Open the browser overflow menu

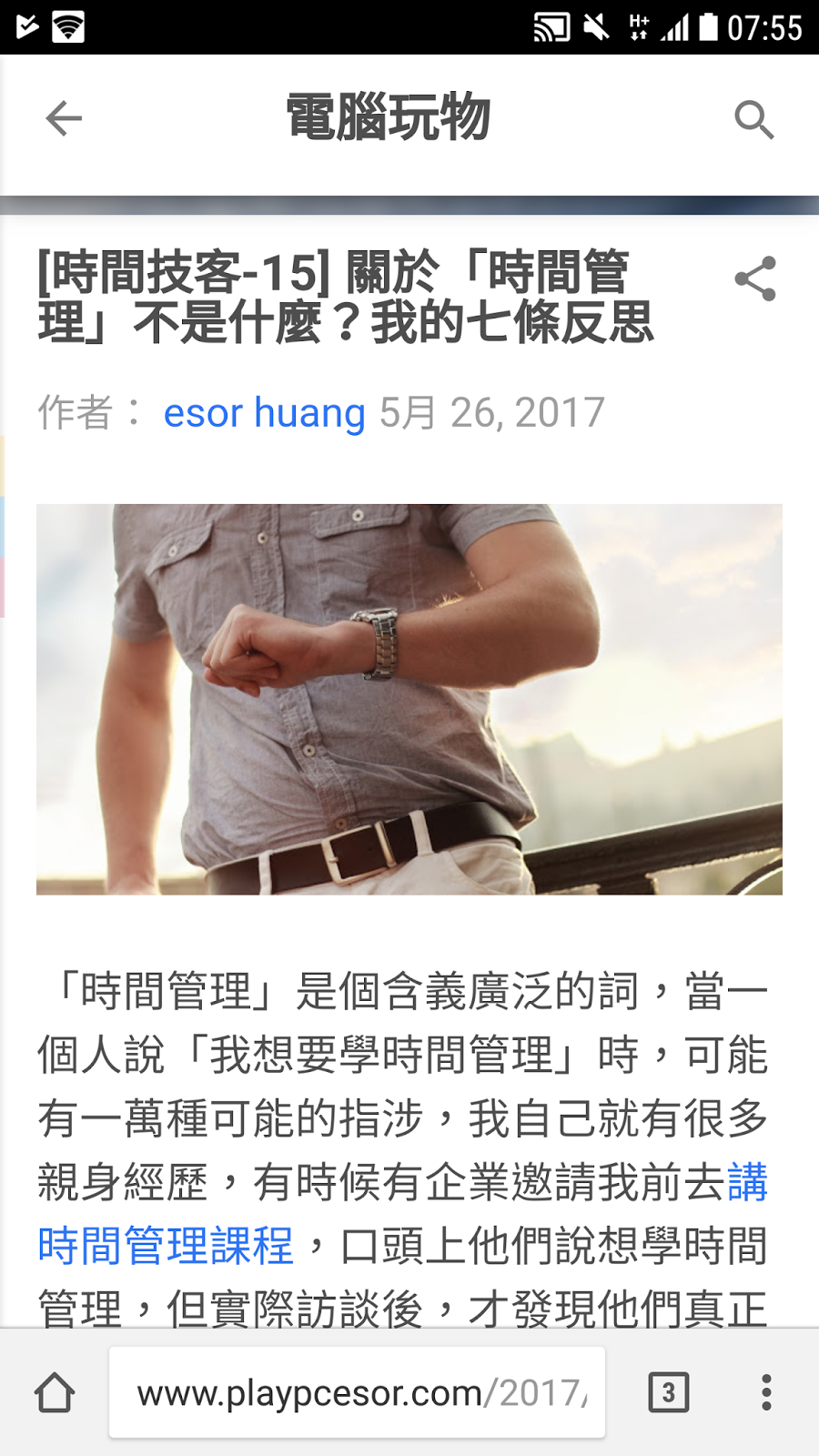[x=766, y=1392]
